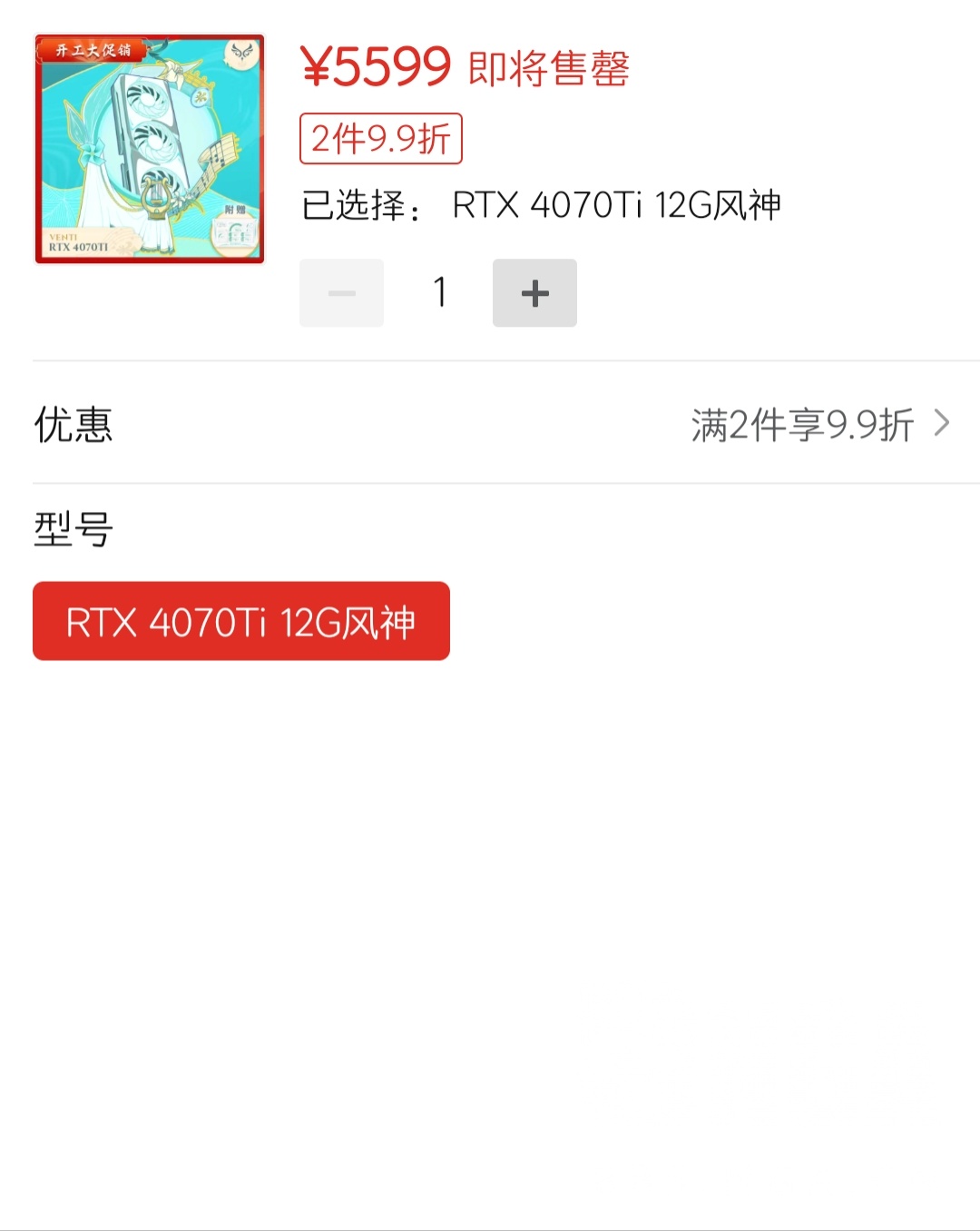Tap the chevron arrow next to the promotion row
Screen dimensions: 980x1231
(x=943, y=424)
